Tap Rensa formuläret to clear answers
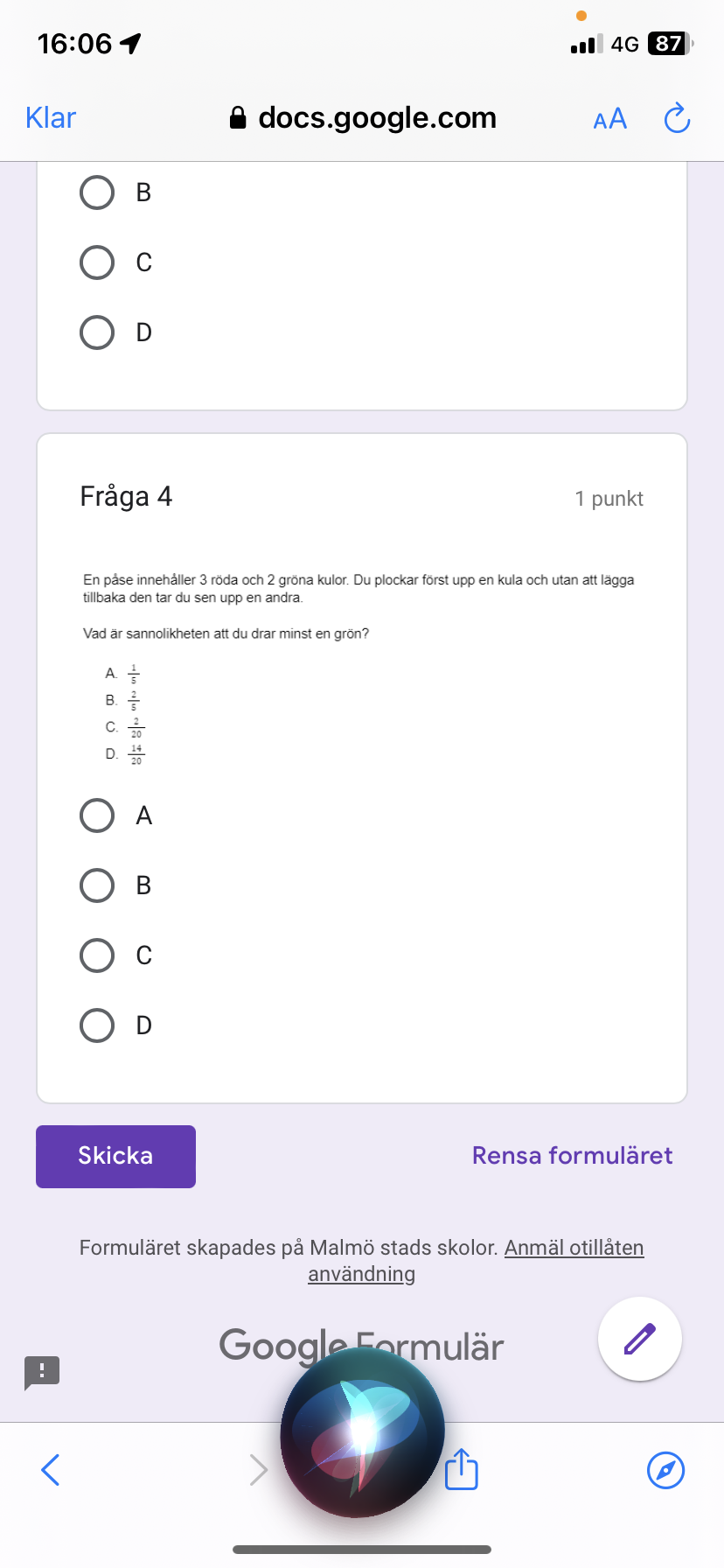Viewport: 724px width, 1568px height. click(572, 1155)
